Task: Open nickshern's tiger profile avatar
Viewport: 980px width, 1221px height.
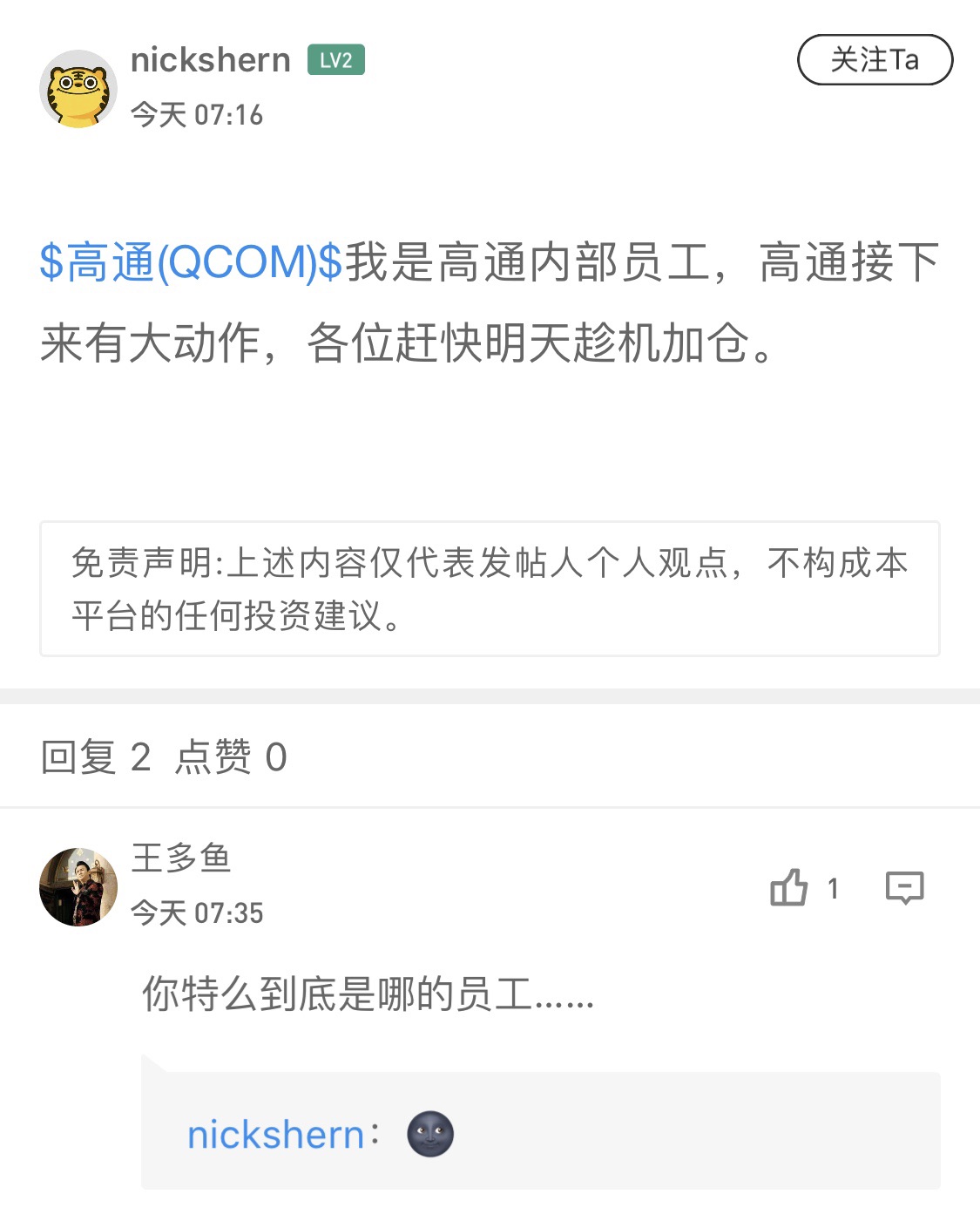Action: click(x=78, y=88)
